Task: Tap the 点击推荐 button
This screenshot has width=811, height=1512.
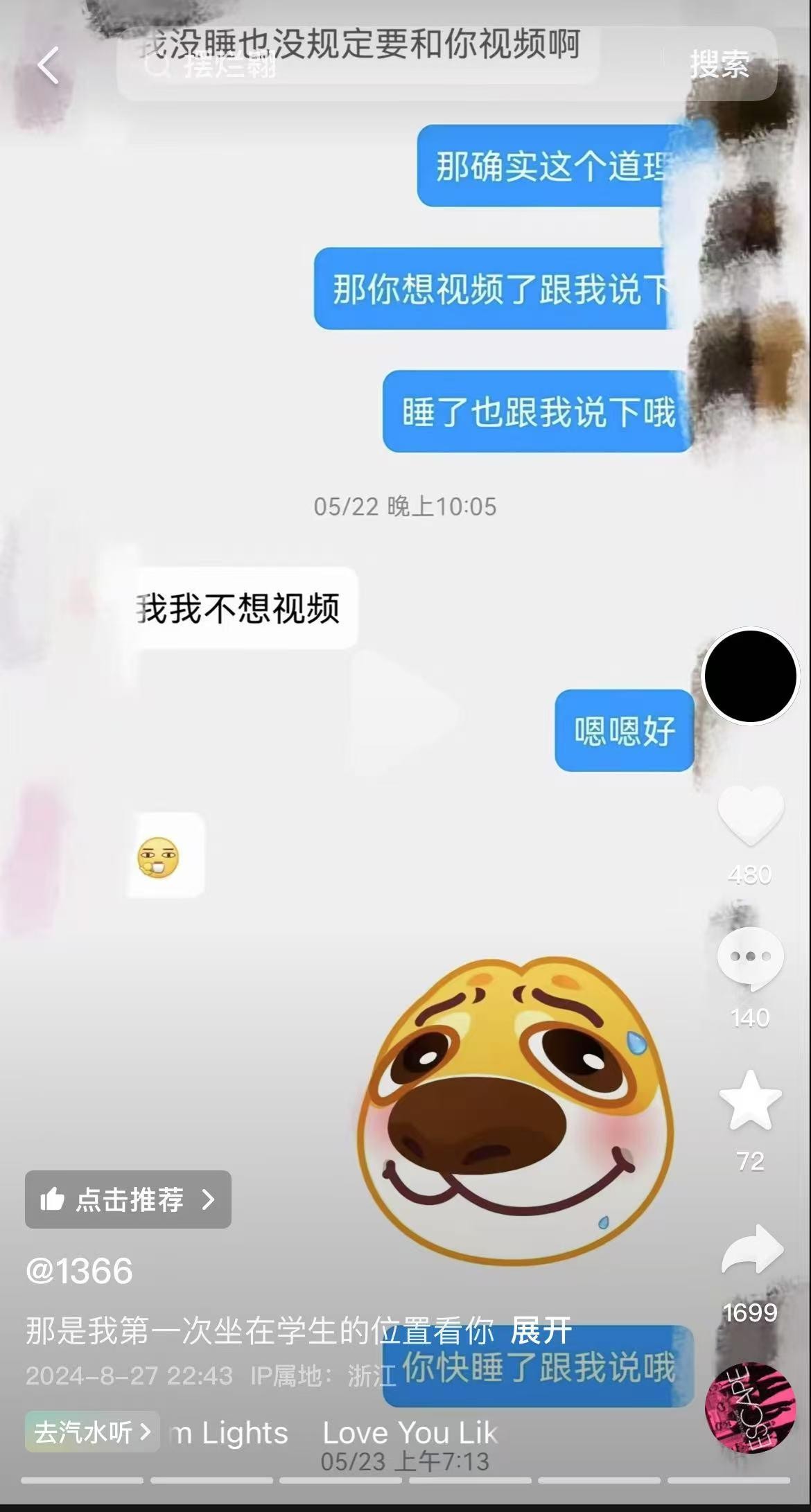Action: pyautogui.click(x=128, y=1199)
